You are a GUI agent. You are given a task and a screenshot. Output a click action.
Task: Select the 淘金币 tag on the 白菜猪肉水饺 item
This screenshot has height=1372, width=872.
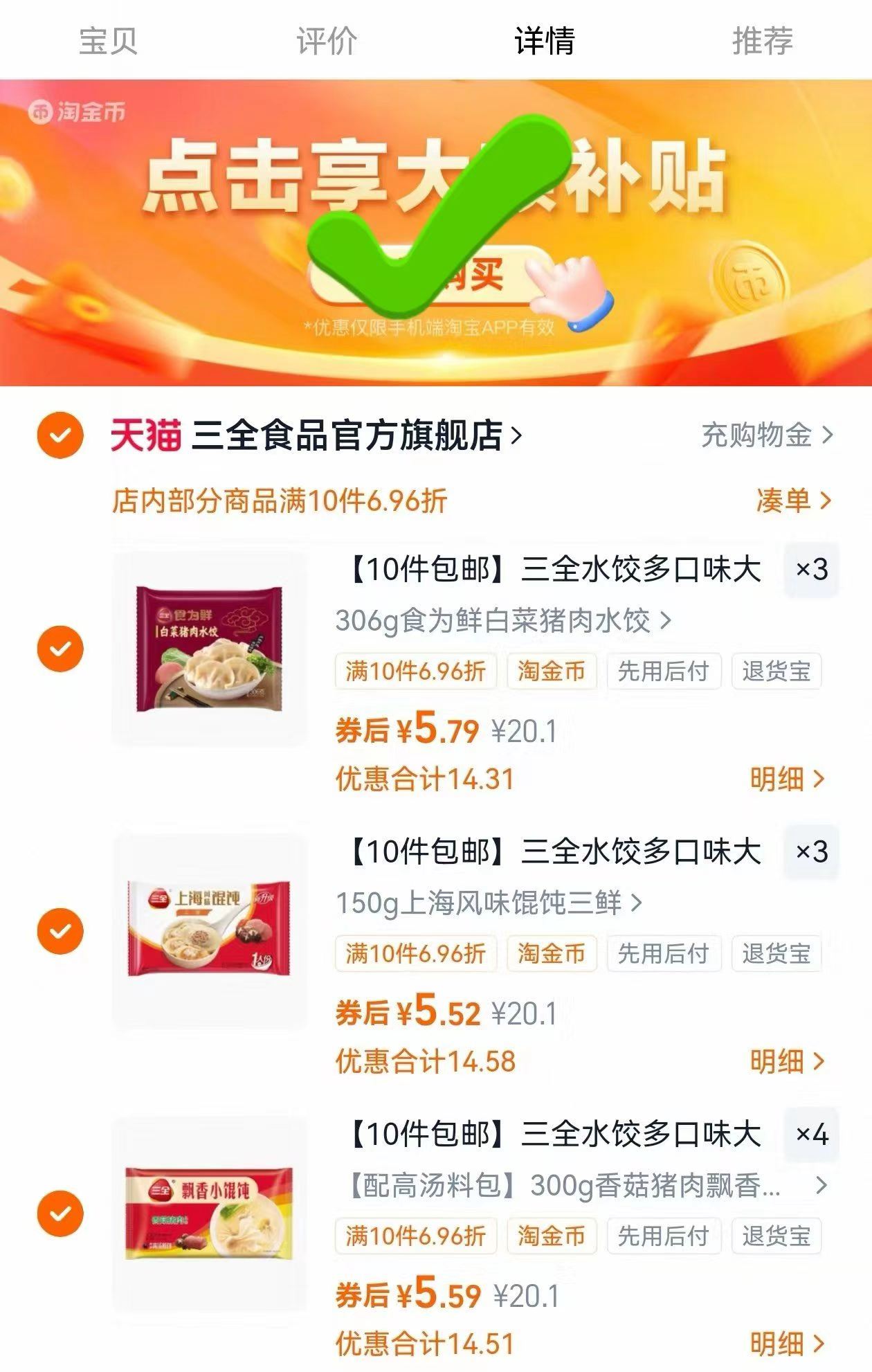552,671
